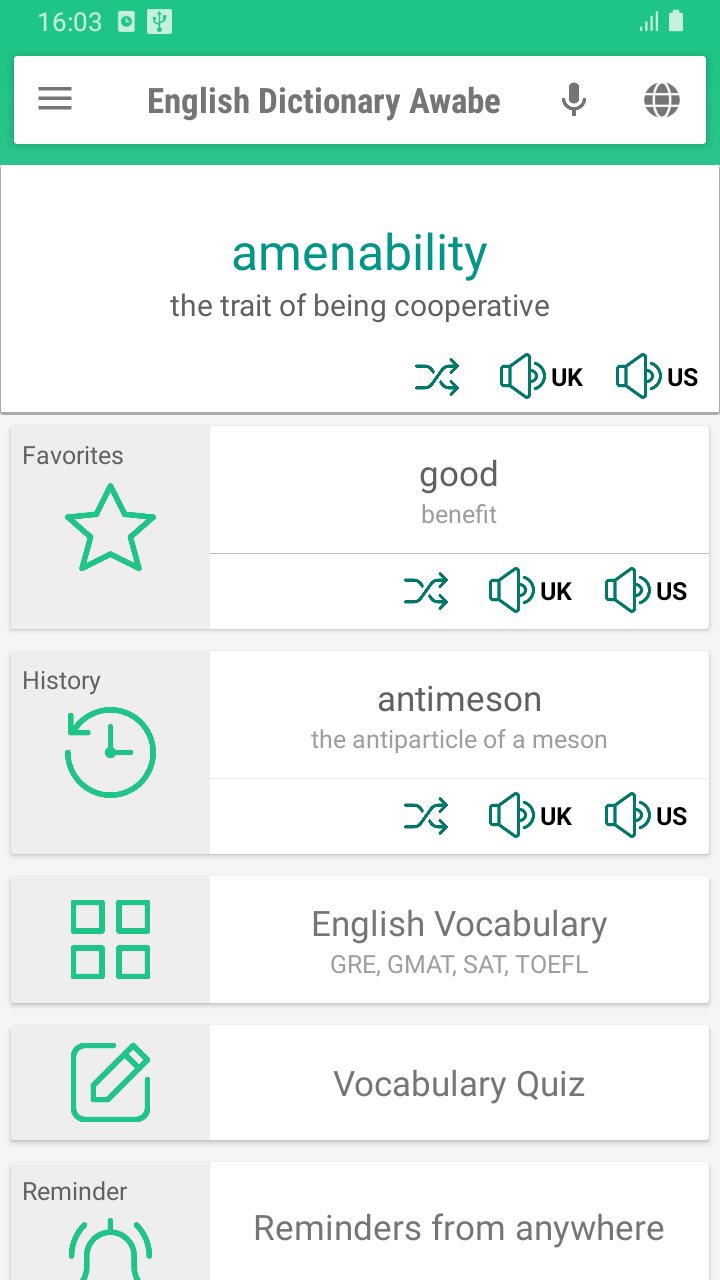Open English Vocabulary GRE, GMAT, SAT, TOEFL
Viewport: 720px width, 1280px height.
(x=360, y=940)
